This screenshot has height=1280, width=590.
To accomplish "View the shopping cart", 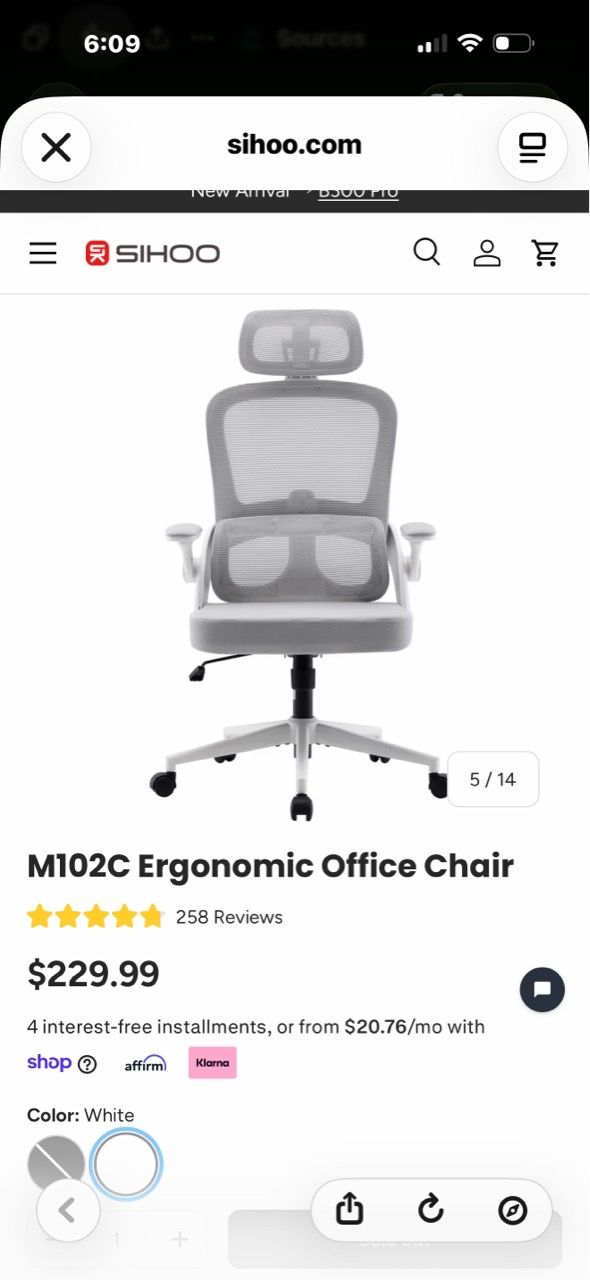I will click(x=546, y=253).
